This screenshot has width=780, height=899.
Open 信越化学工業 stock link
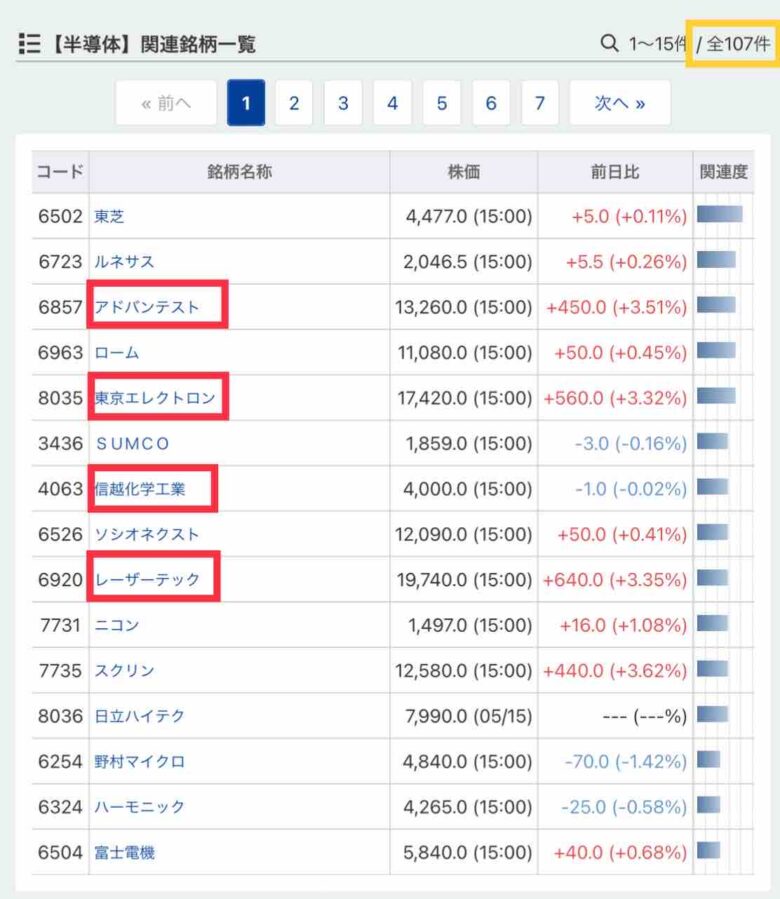140,489
